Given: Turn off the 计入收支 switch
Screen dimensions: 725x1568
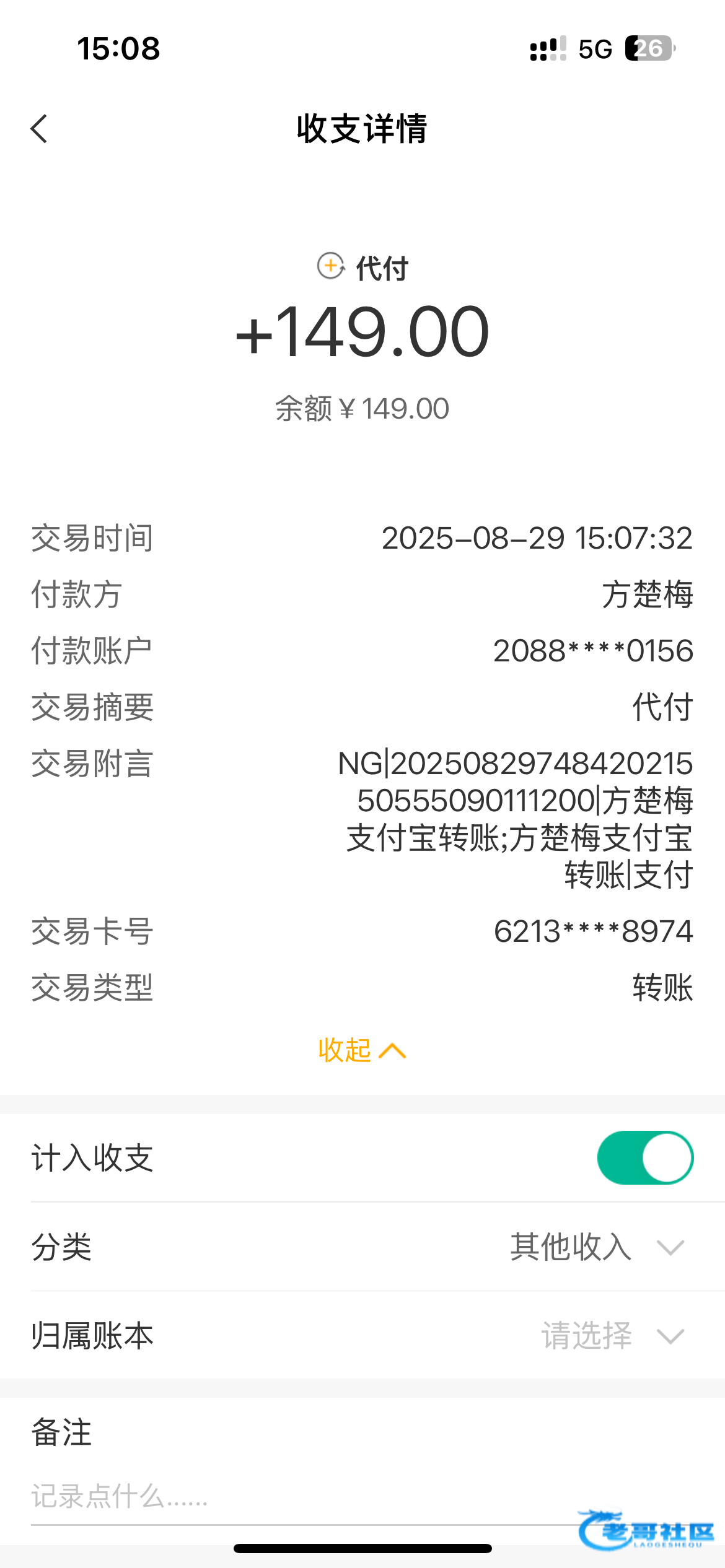Looking at the screenshot, I should pyautogui.click(x=645, y=1157).
